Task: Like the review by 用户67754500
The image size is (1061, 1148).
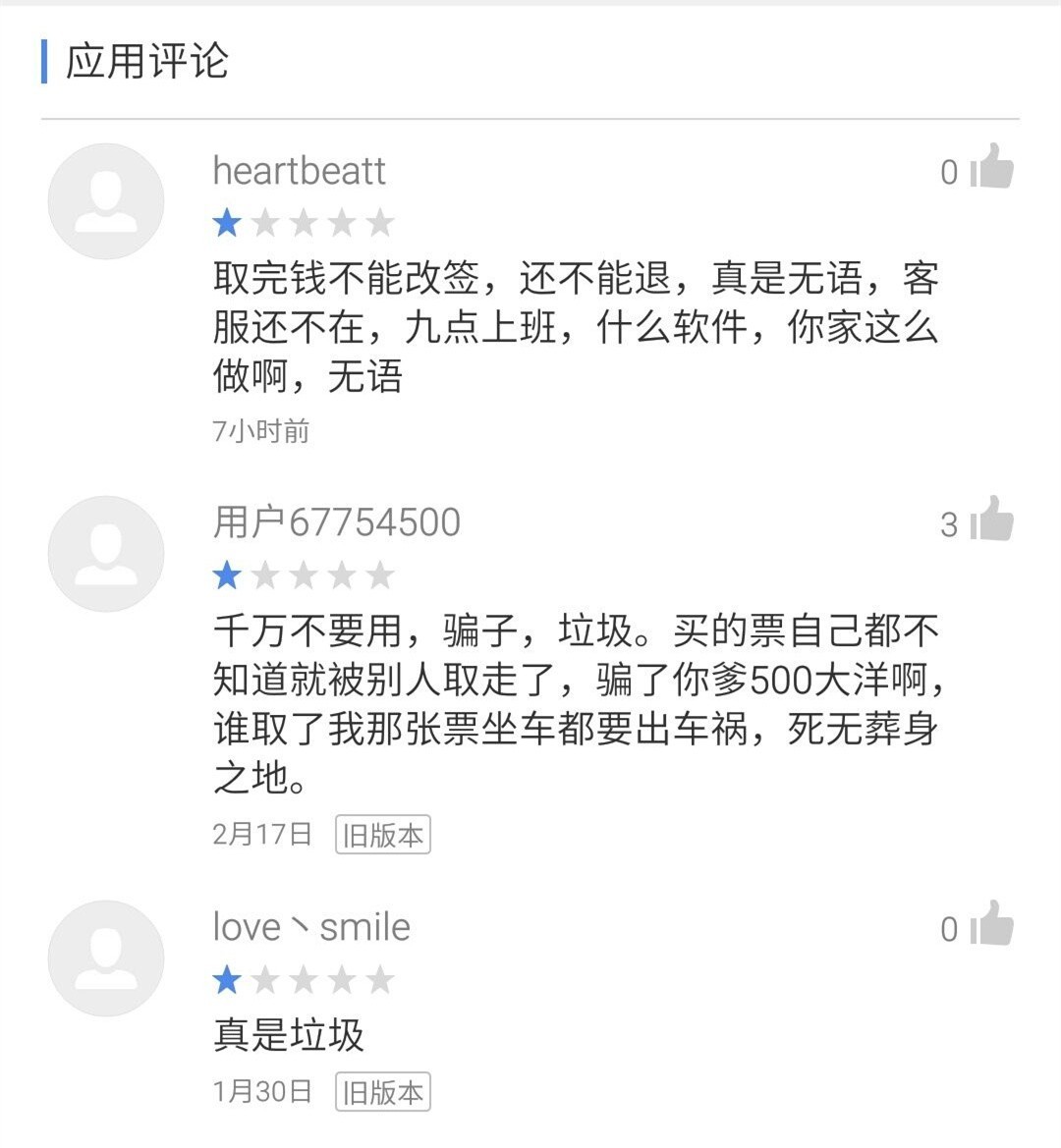Action: [x=991, y=520]
